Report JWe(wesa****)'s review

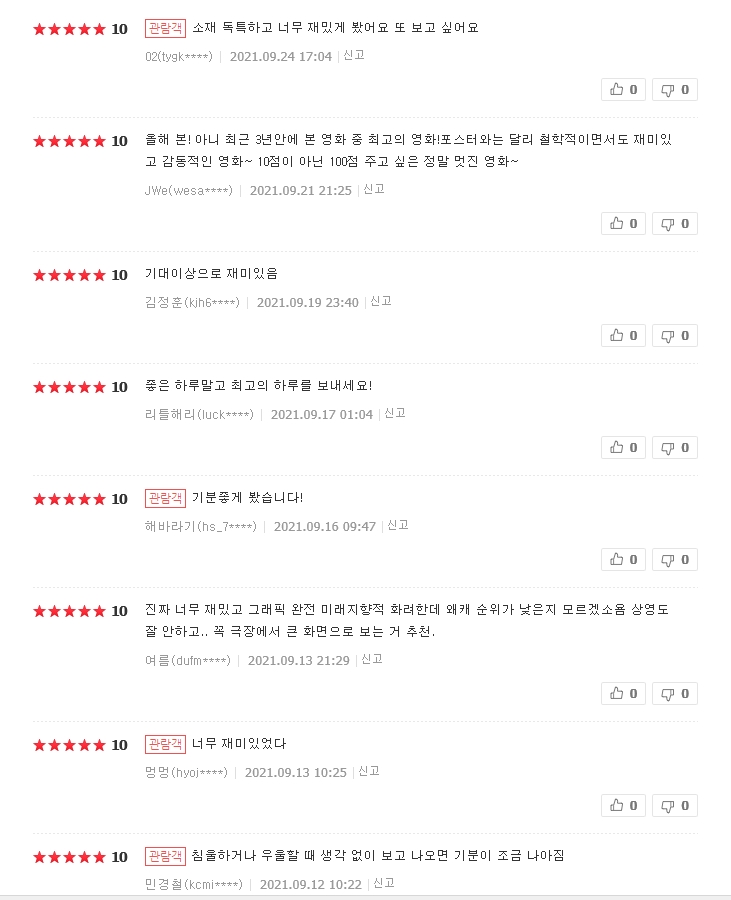(x=374, y=189)
